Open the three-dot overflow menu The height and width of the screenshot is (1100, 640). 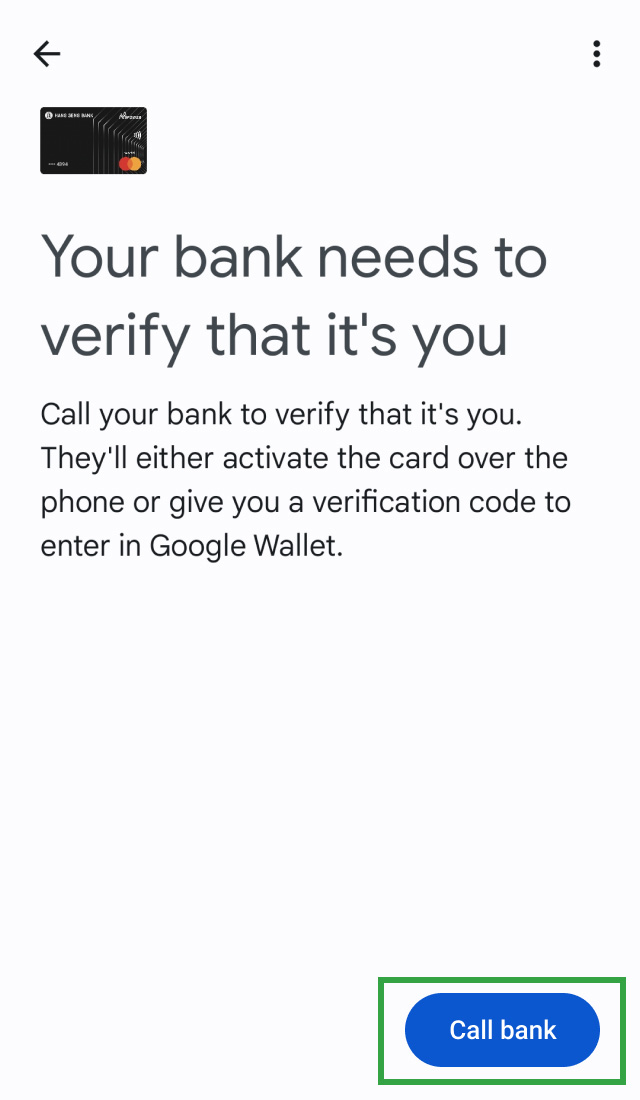click(596, 54)
